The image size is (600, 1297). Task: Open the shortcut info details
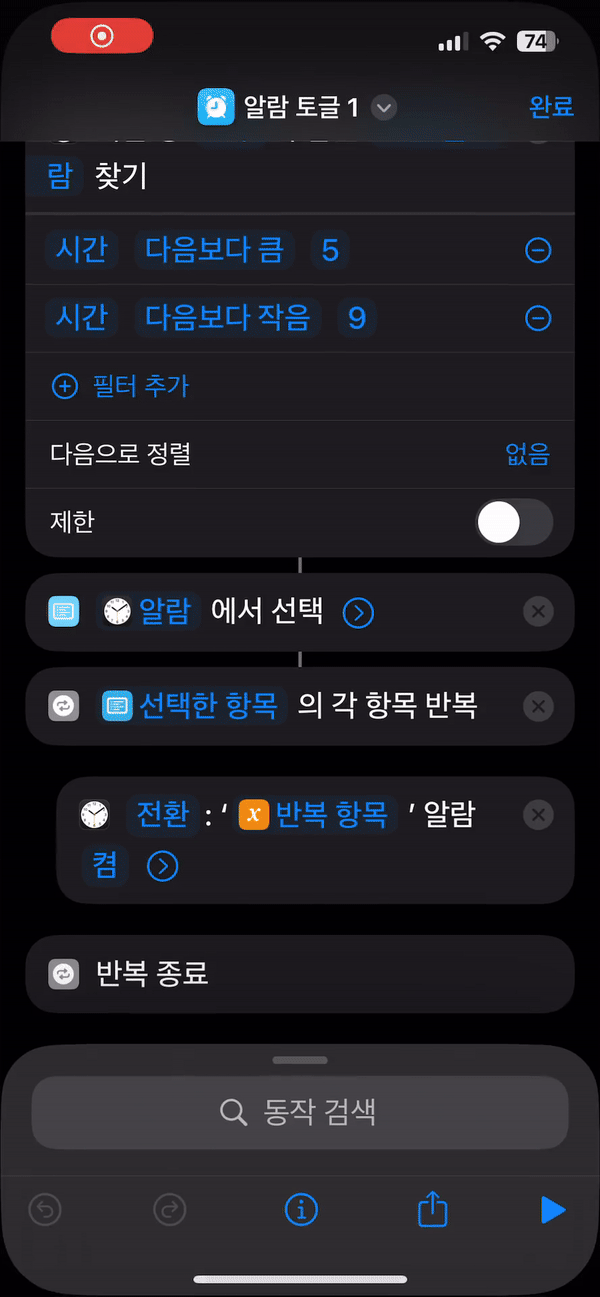pyautogui.click(x=300, y=1210)
